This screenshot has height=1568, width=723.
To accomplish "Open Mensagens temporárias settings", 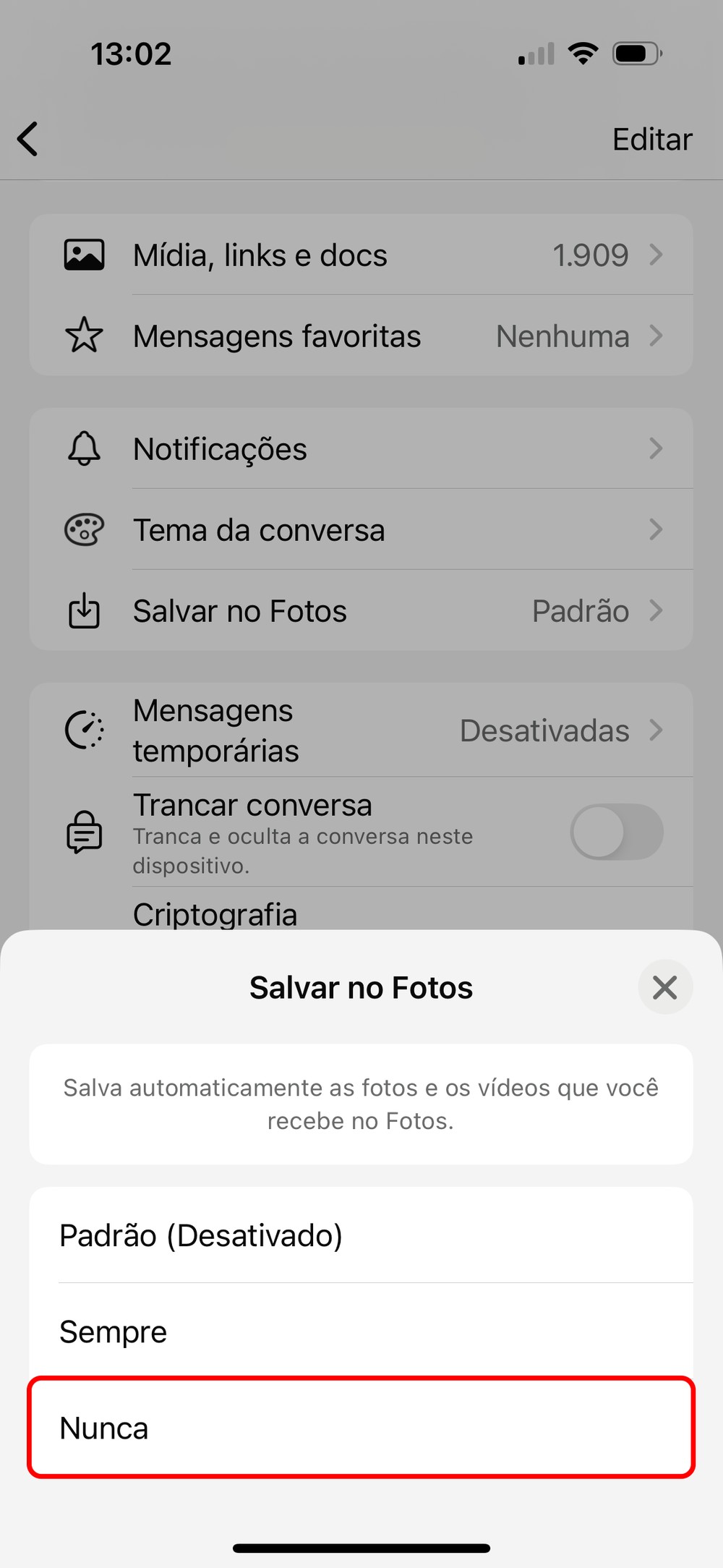I will 361,730.
